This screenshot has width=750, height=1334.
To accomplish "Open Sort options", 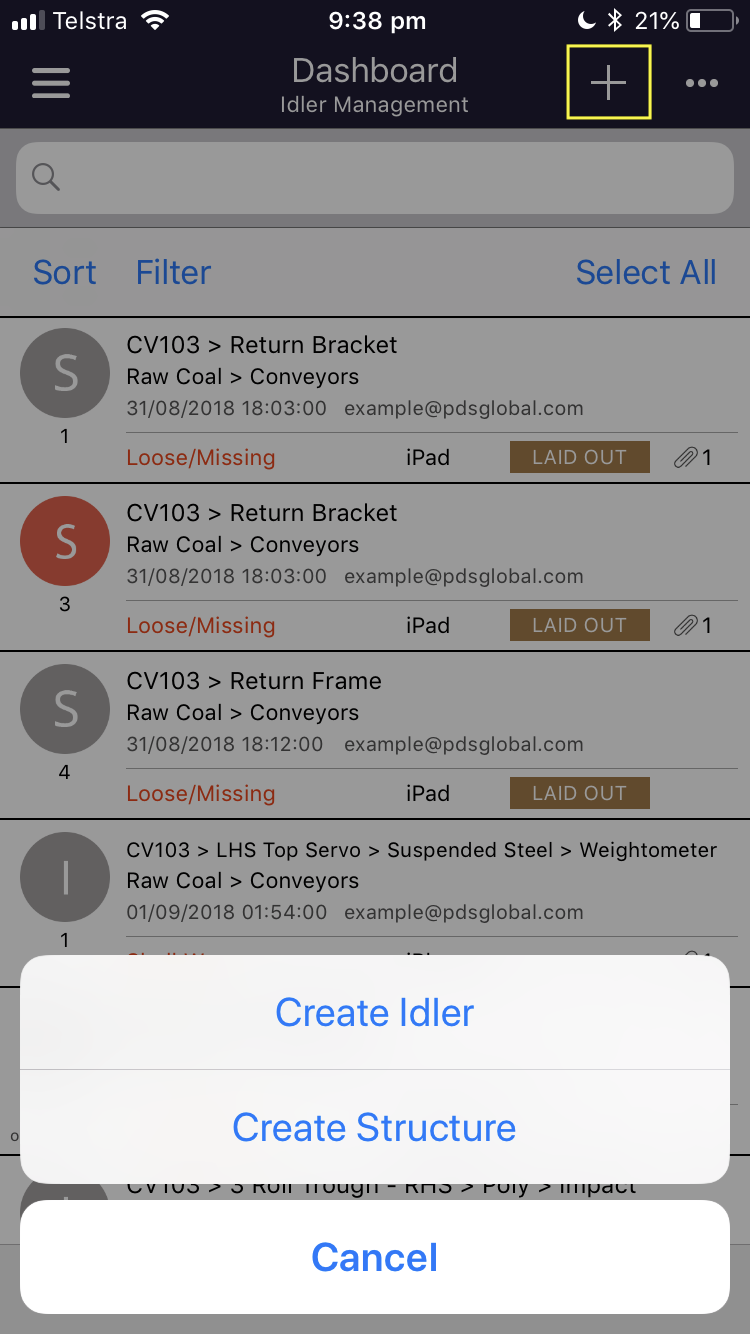I will pyautogui.click(x=65, y=272).
